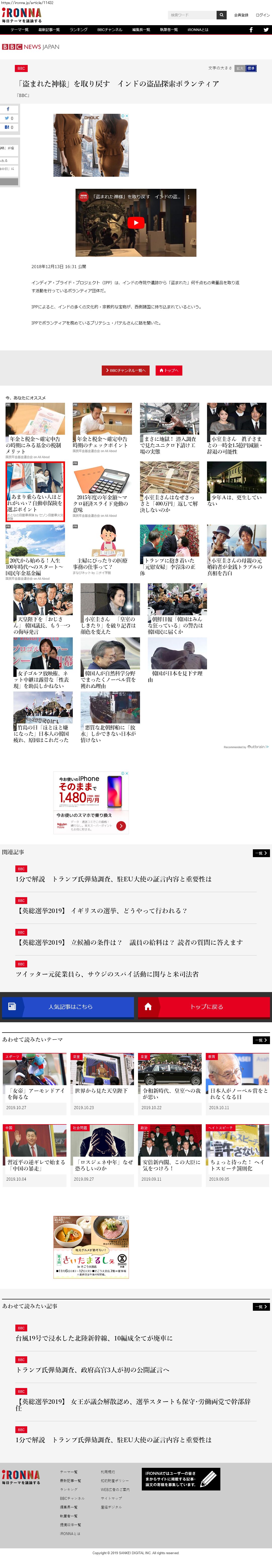Tap the search magnifier button

pos(221,15)
